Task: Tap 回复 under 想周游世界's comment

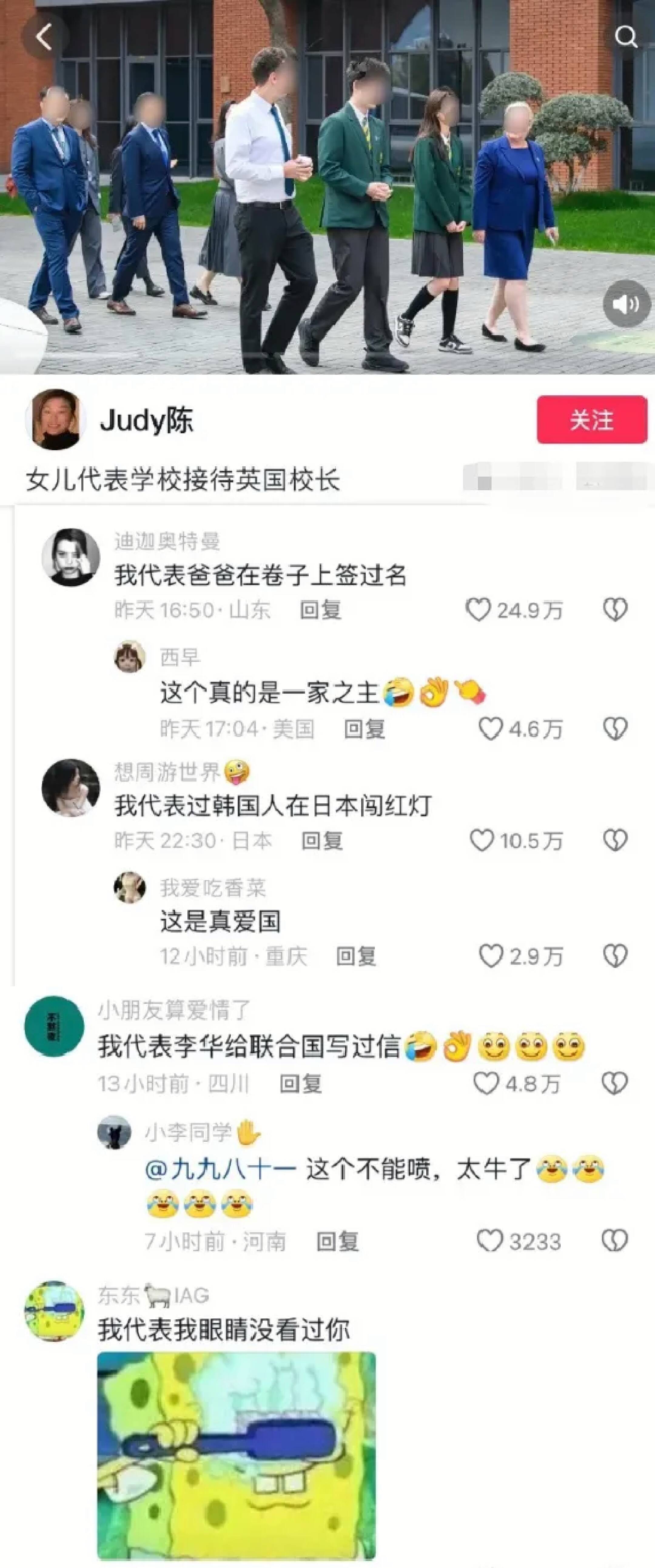Action: (322, 841)
